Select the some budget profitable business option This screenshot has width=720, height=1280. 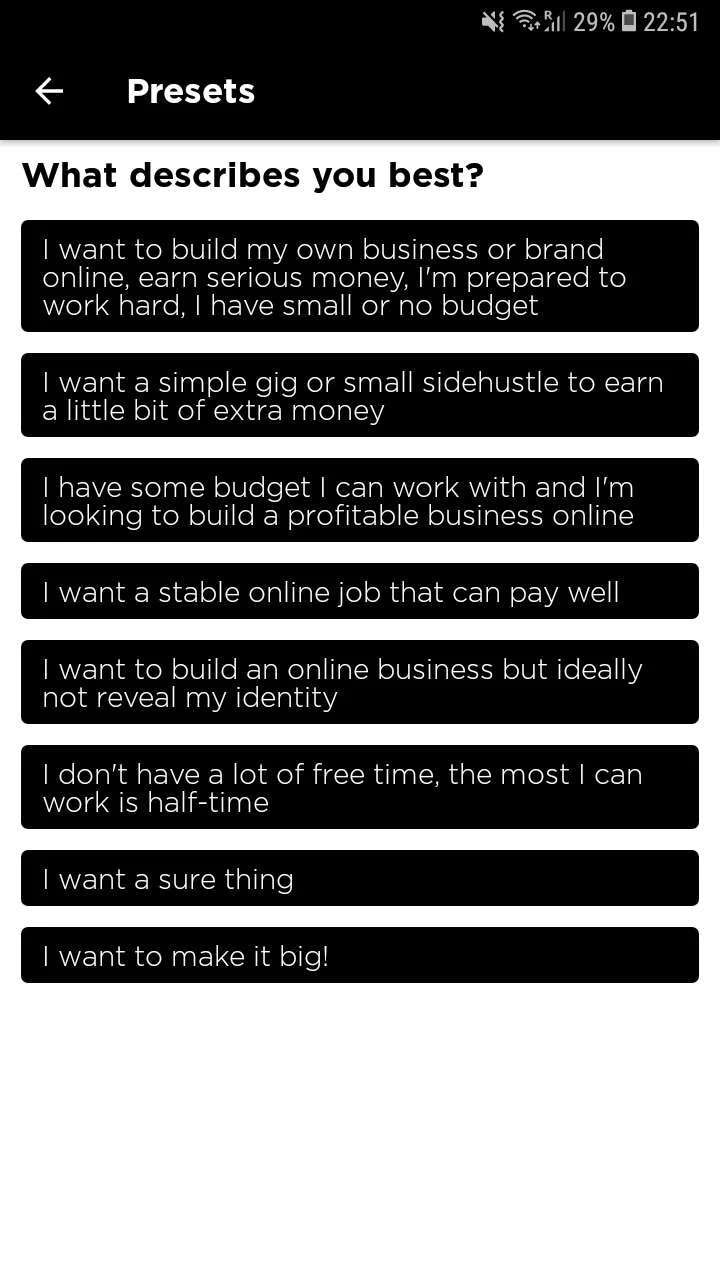coord(360,501)
